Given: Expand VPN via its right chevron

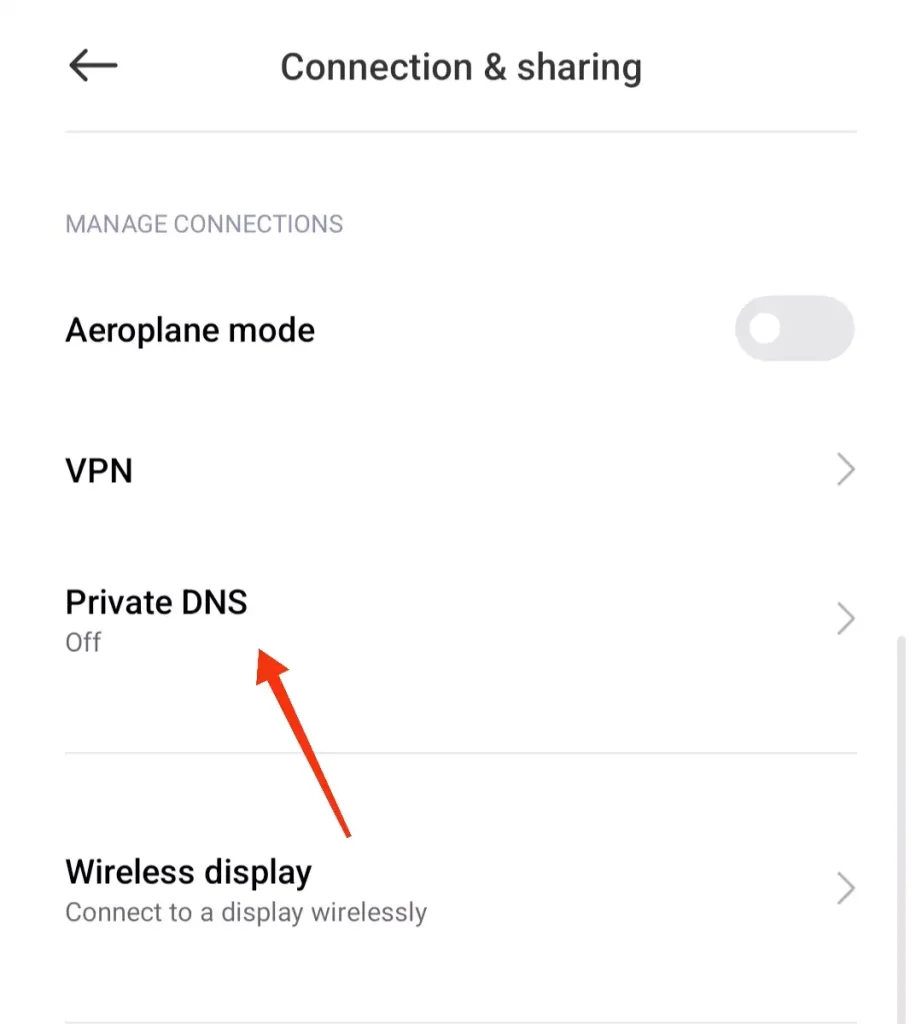Looking at the screenshot, I should (x=845, y=470).
